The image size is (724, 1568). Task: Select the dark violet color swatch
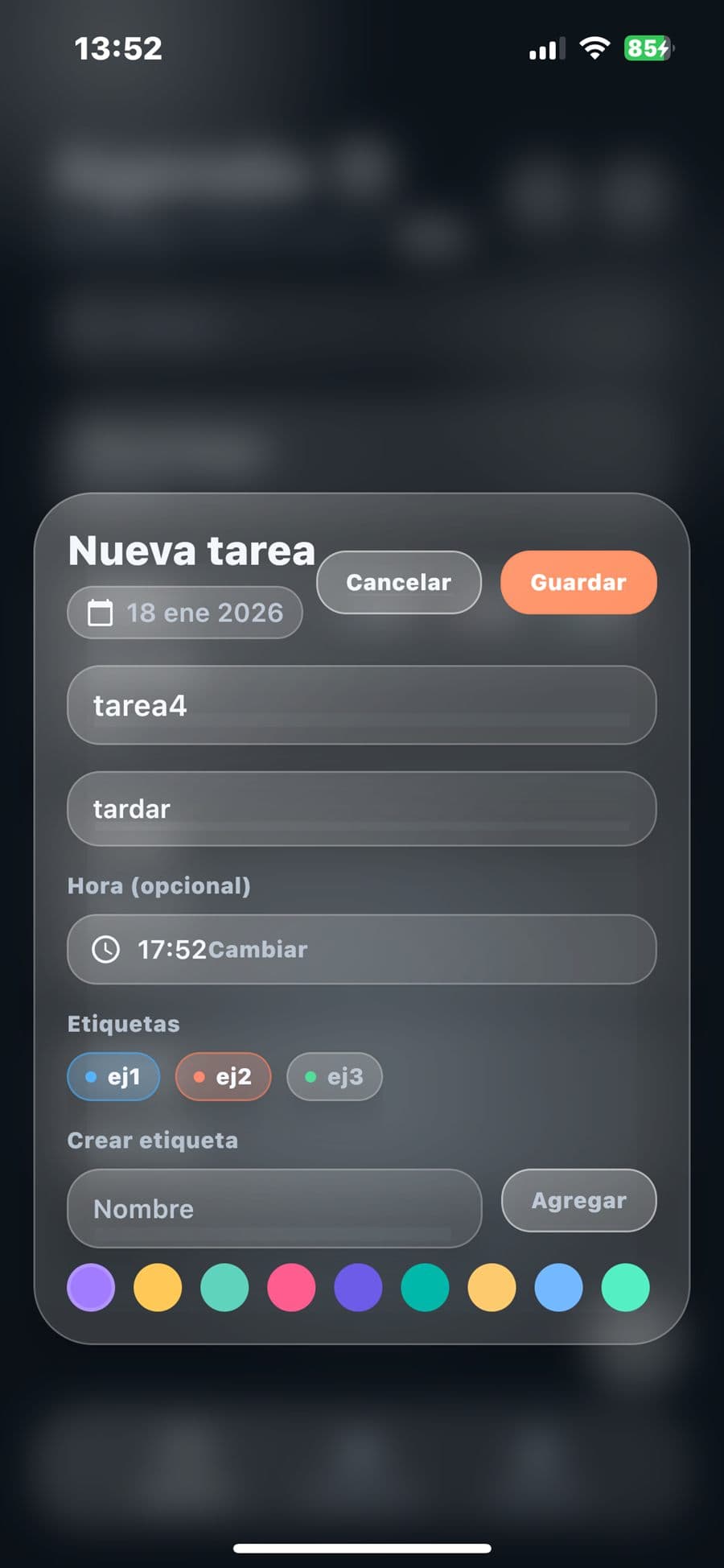(x=358, y=1287)
